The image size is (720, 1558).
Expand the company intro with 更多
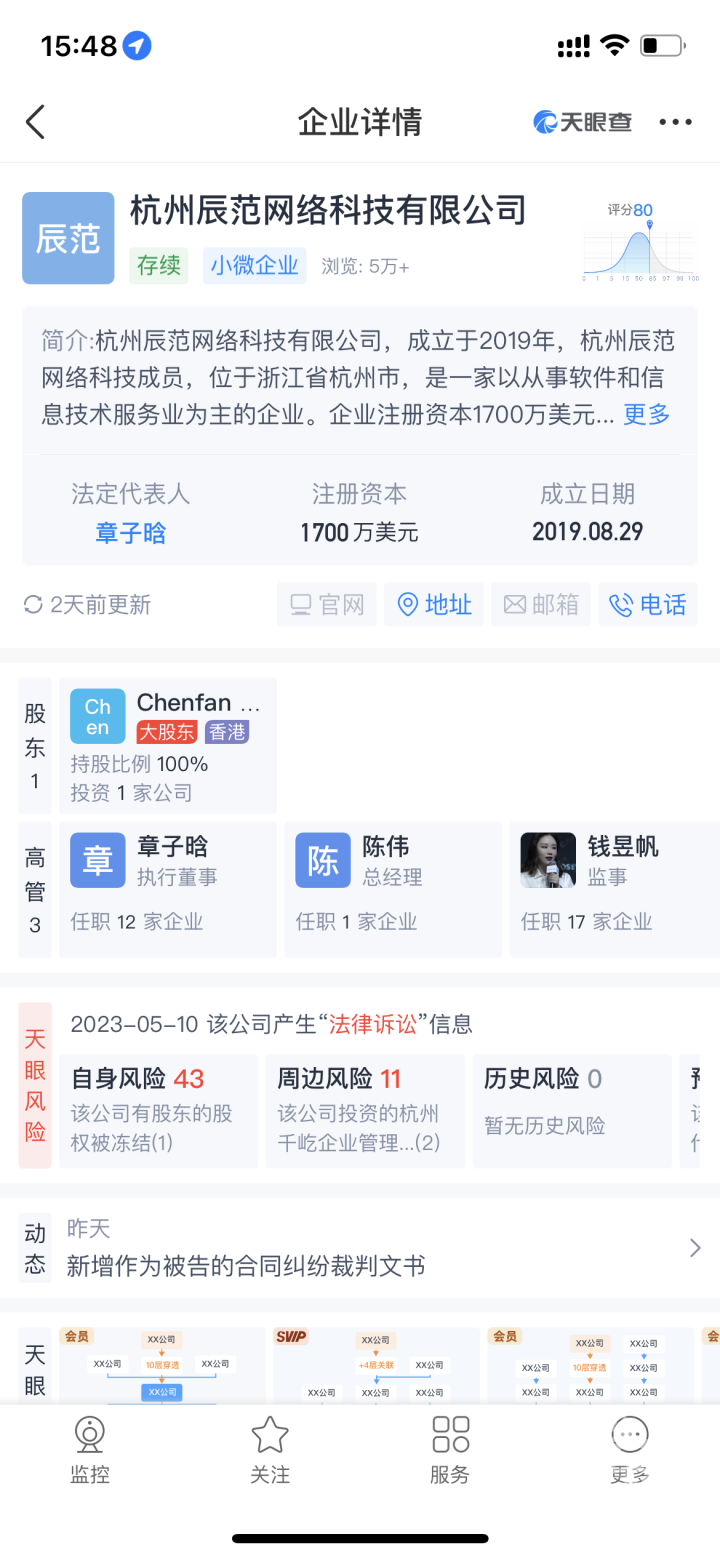pos(646,414)
